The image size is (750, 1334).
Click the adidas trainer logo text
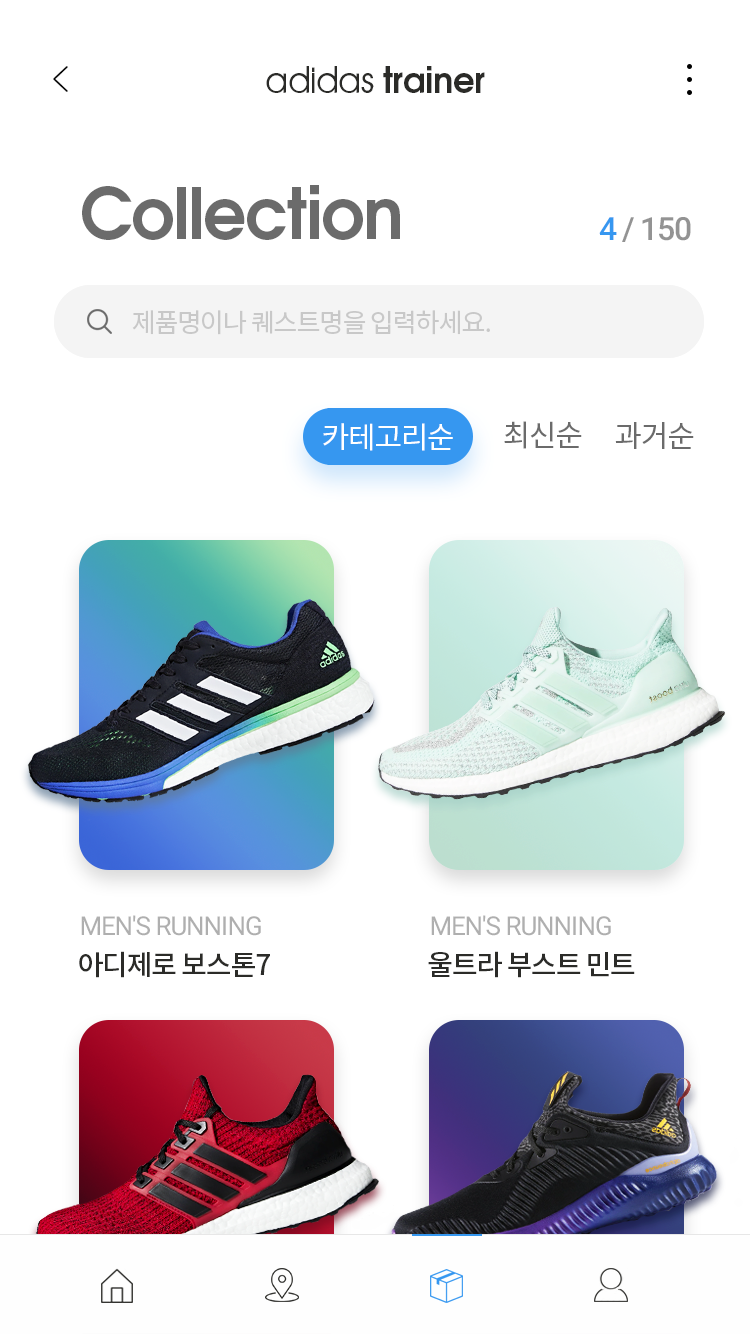tap(375, 80)
